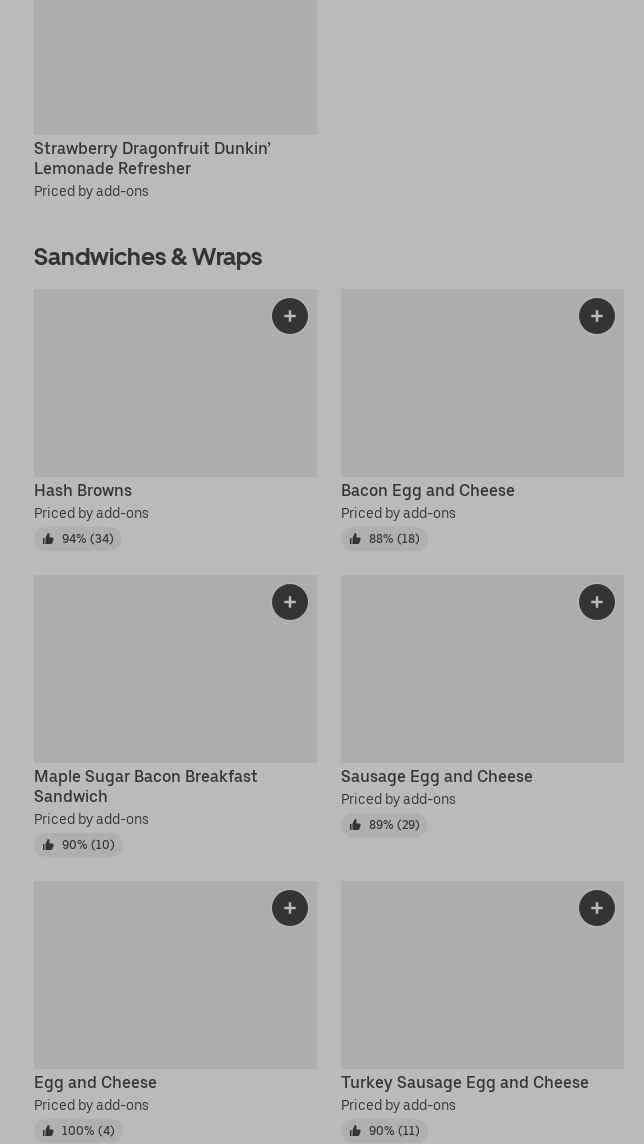The width and height of the screenshot is (644, 1144).
Task: Add Bacon Egg and Cheese via plus icon
Action: pyautogui.click(x=597, y=316)
